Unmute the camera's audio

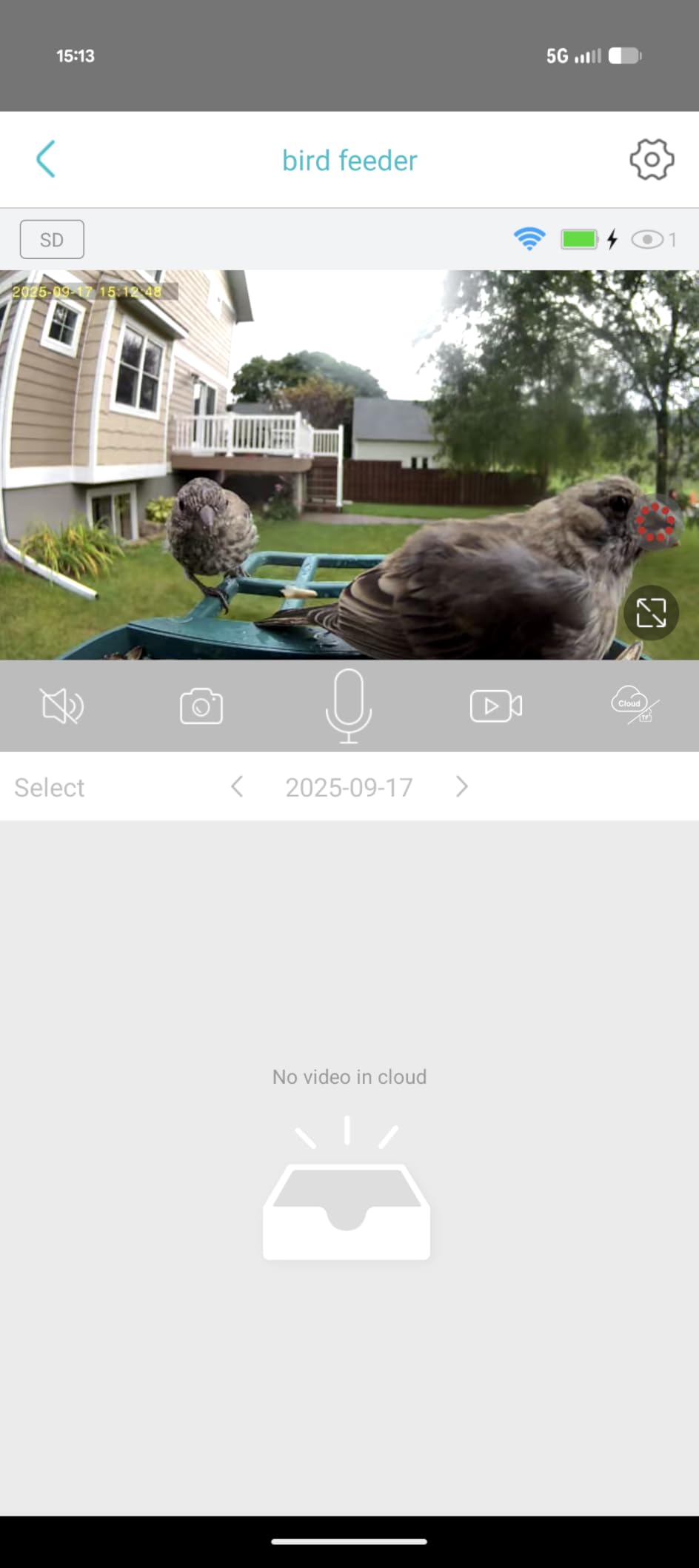point(62,706)
